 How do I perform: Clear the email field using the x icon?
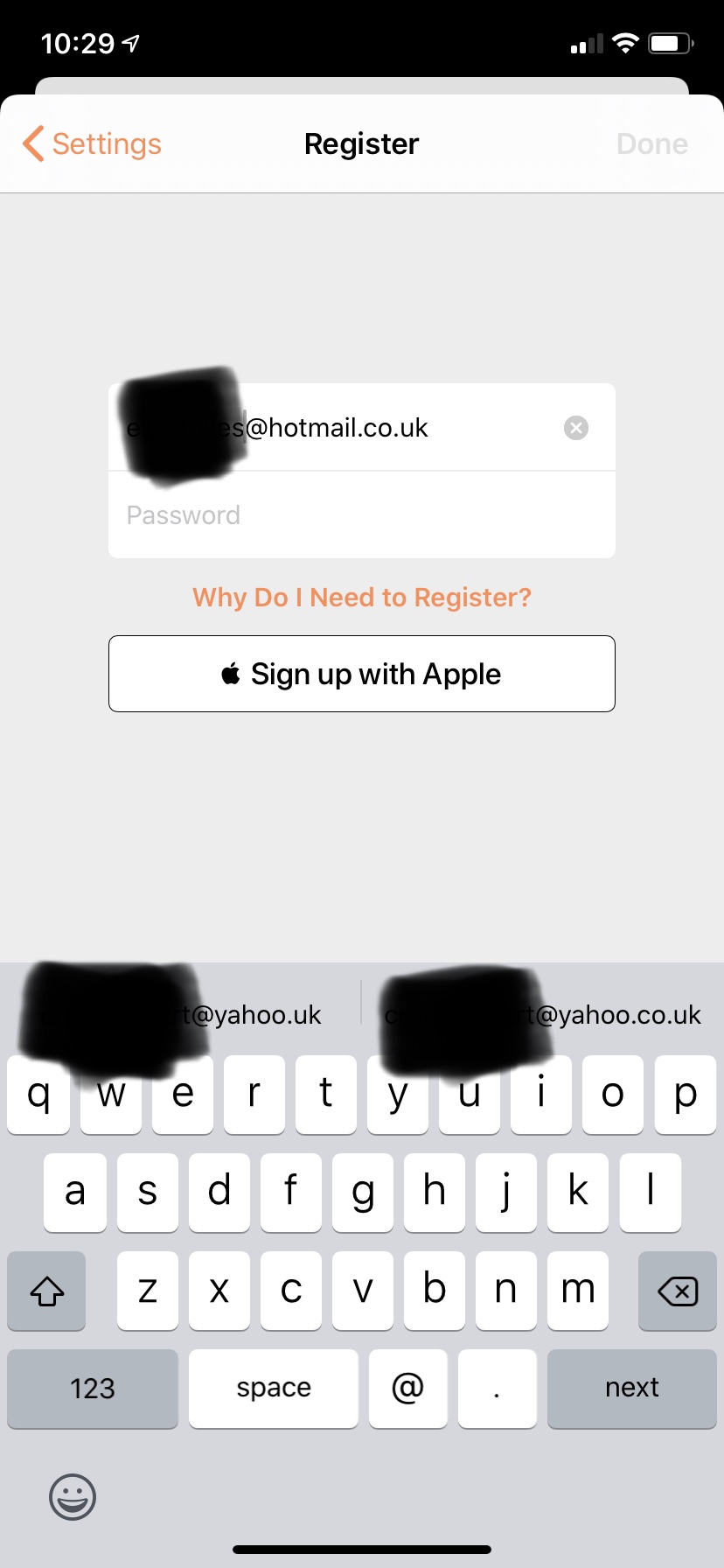pos(576,427)
